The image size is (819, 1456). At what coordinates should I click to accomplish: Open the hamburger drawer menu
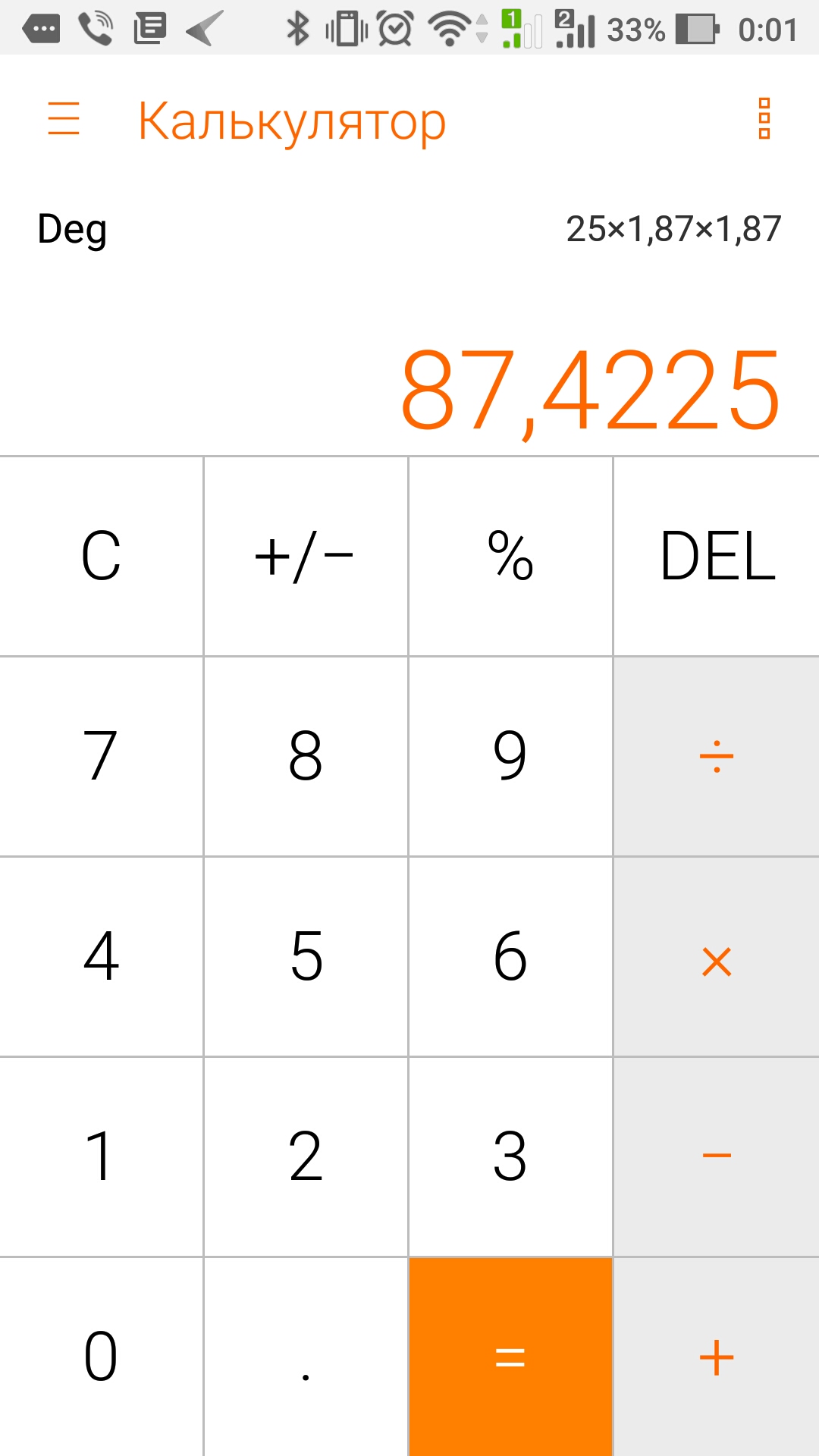point(64,119)
